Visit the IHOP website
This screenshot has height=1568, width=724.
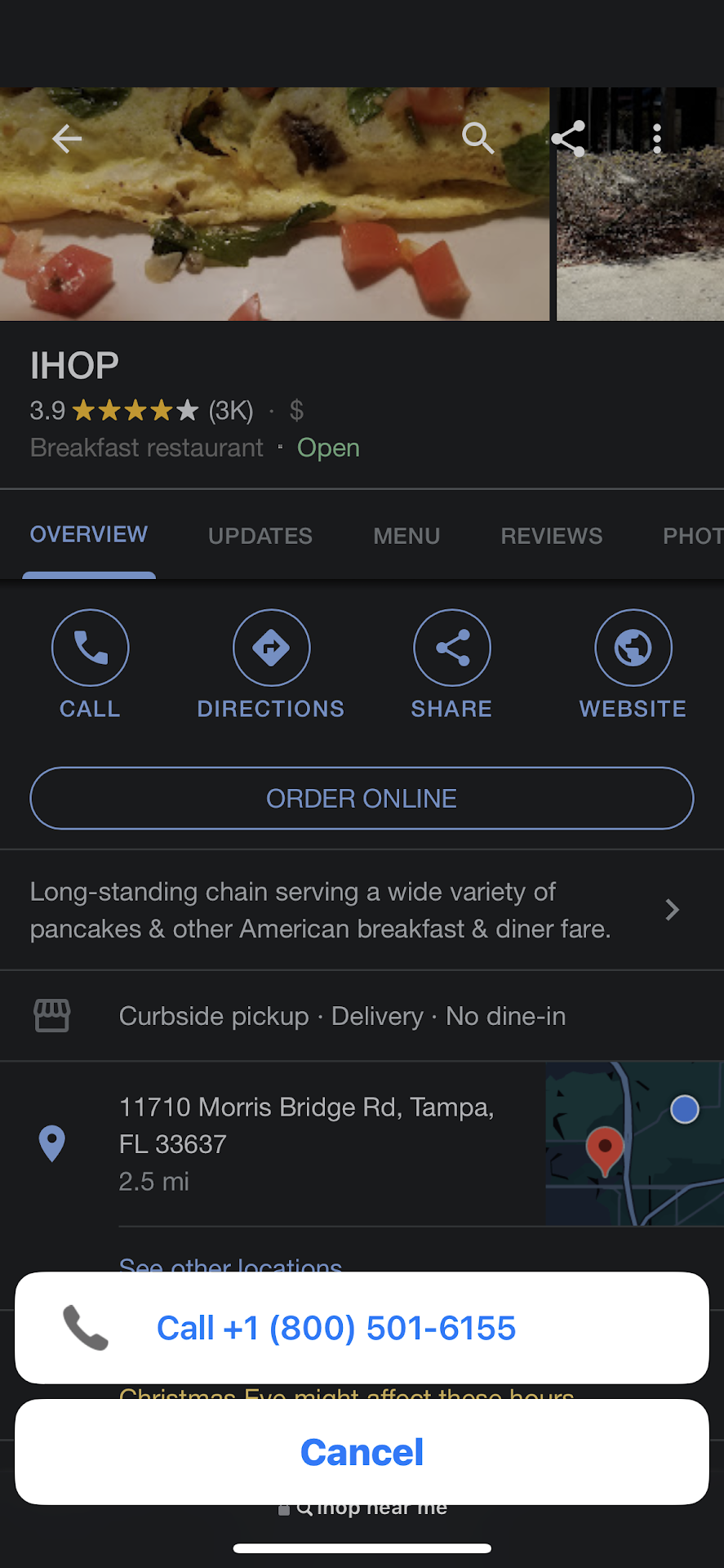[633, 648]
